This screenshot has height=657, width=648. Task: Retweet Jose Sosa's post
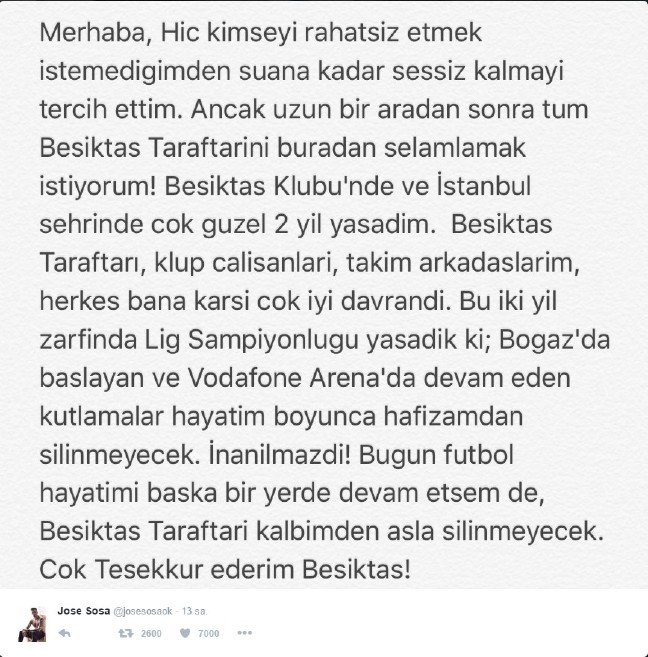(126, 633)
